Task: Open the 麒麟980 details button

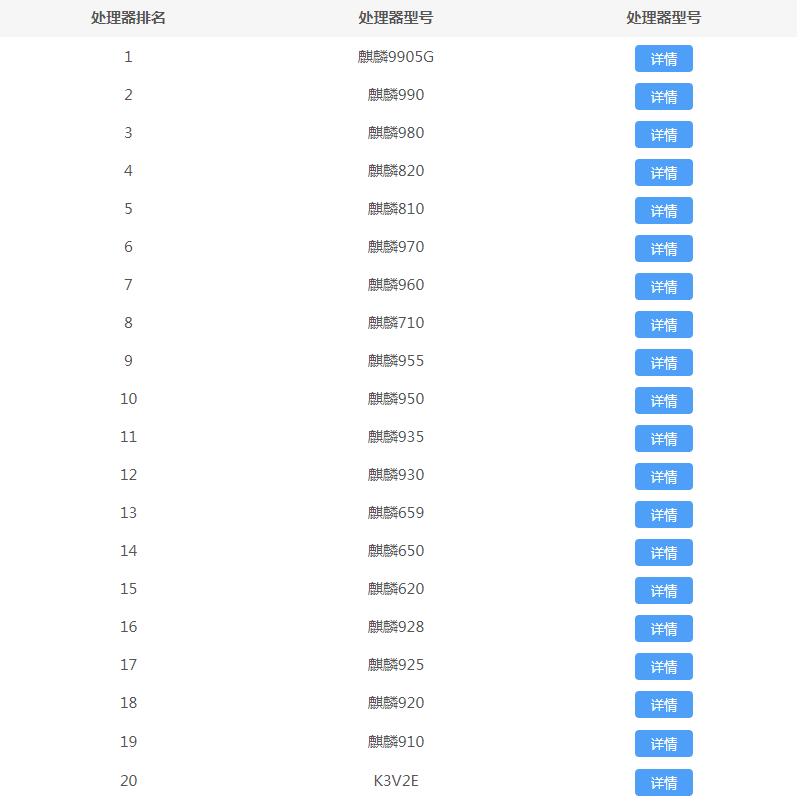Action: 663,135
